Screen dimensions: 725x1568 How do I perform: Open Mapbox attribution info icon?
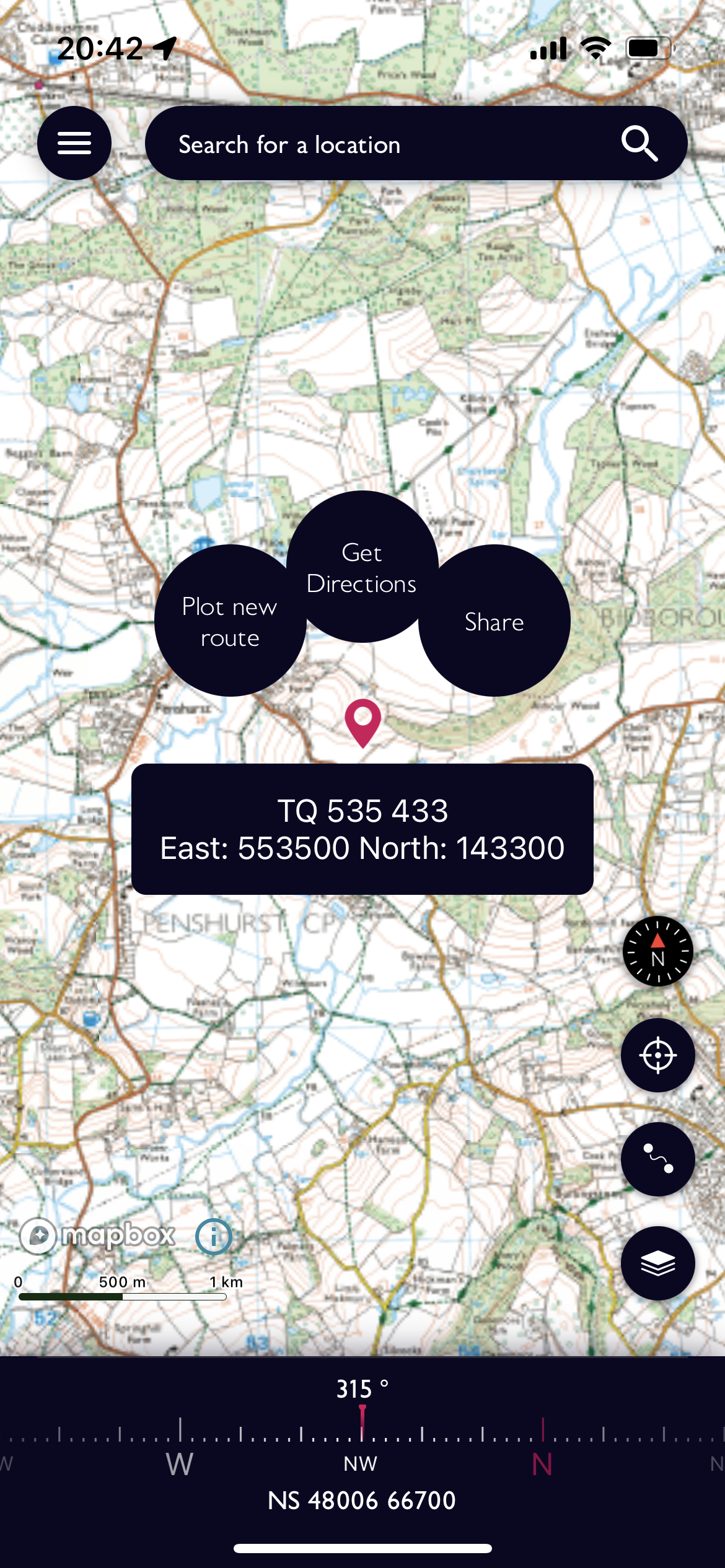tap(214, 1237)
